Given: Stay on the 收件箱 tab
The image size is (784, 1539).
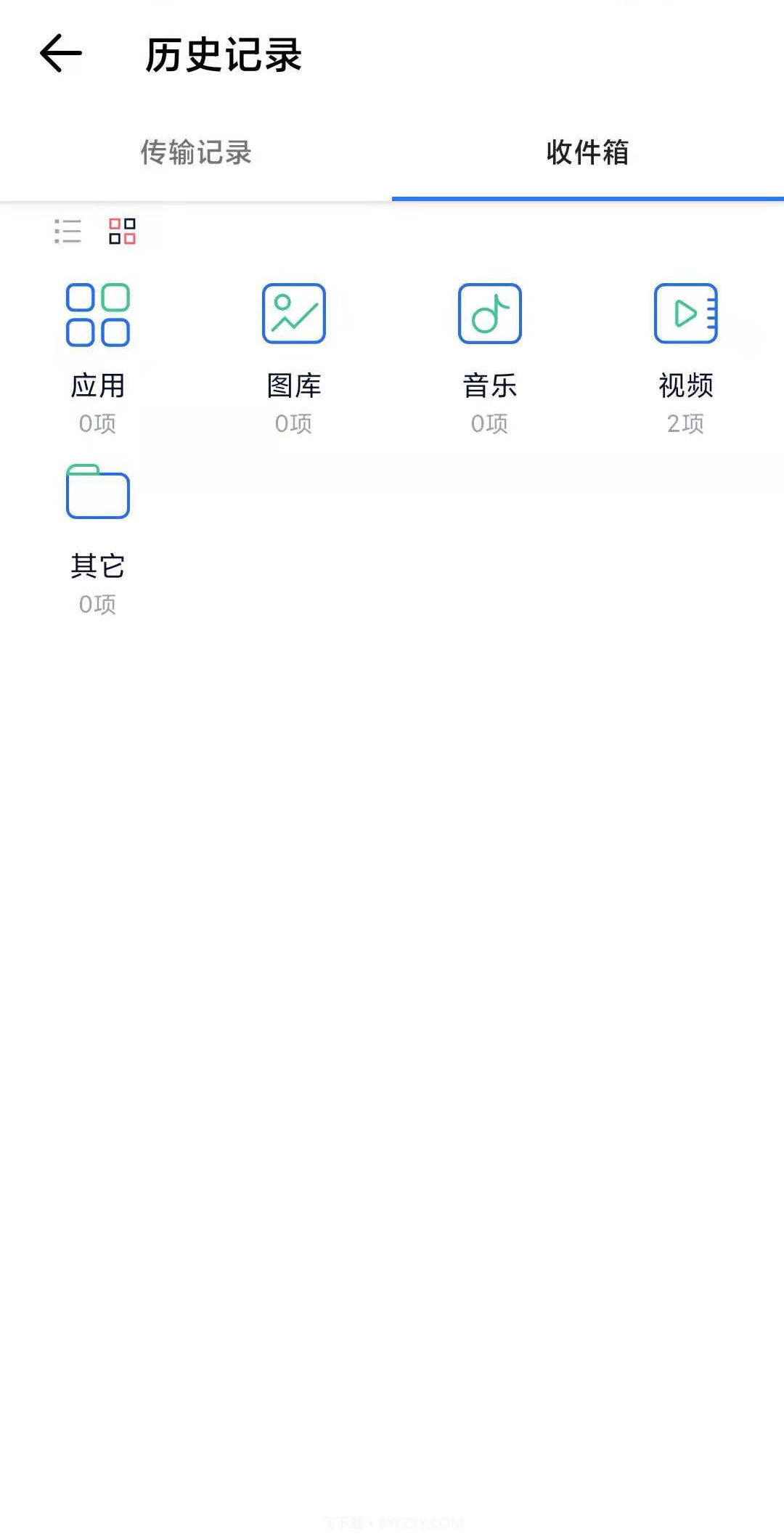Looking at the screenshot, I should tap(588, 153).
